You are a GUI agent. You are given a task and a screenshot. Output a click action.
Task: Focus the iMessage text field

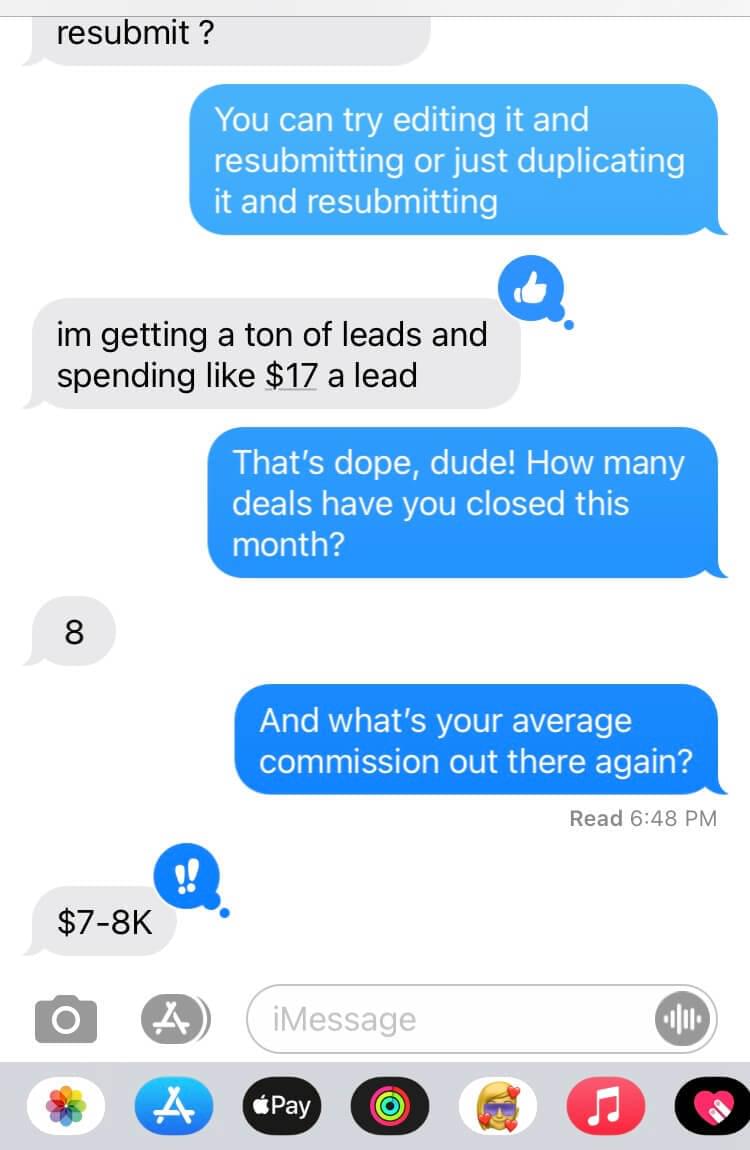coord(450,1019)
